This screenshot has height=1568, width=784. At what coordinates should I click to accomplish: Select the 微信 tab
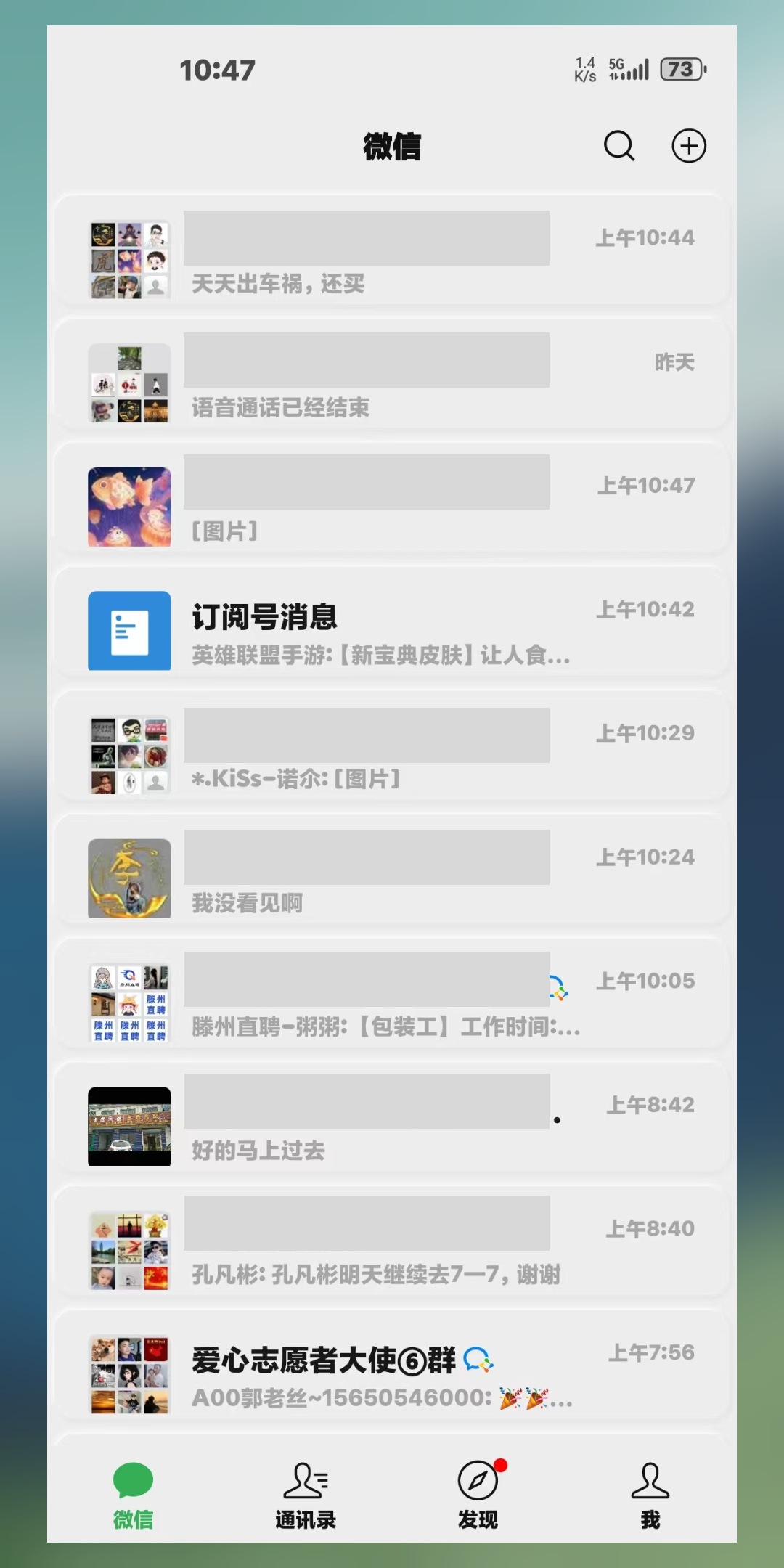coord(133,1495)
